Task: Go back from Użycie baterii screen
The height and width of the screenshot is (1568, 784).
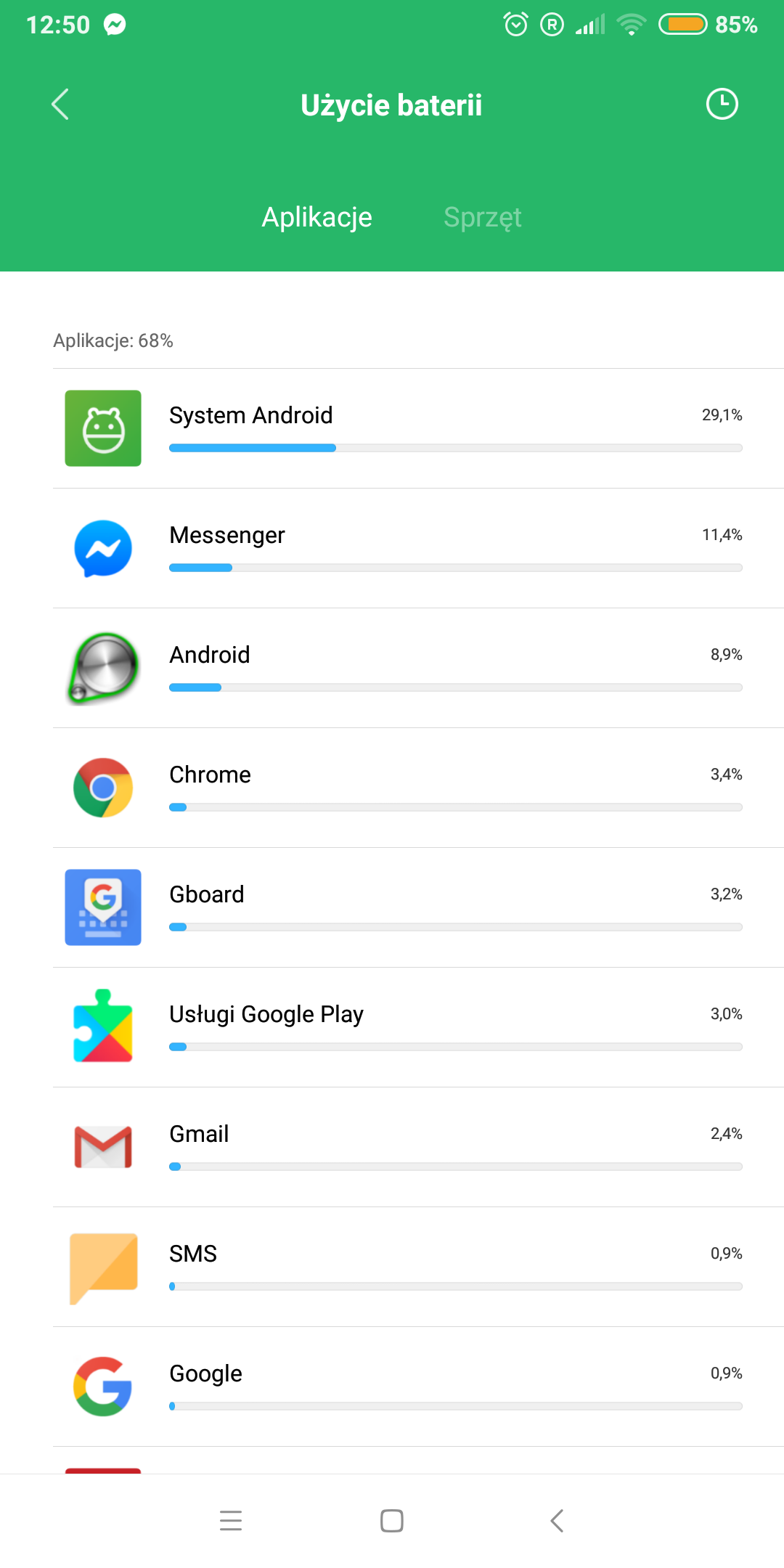Action: tap(60, 105)
